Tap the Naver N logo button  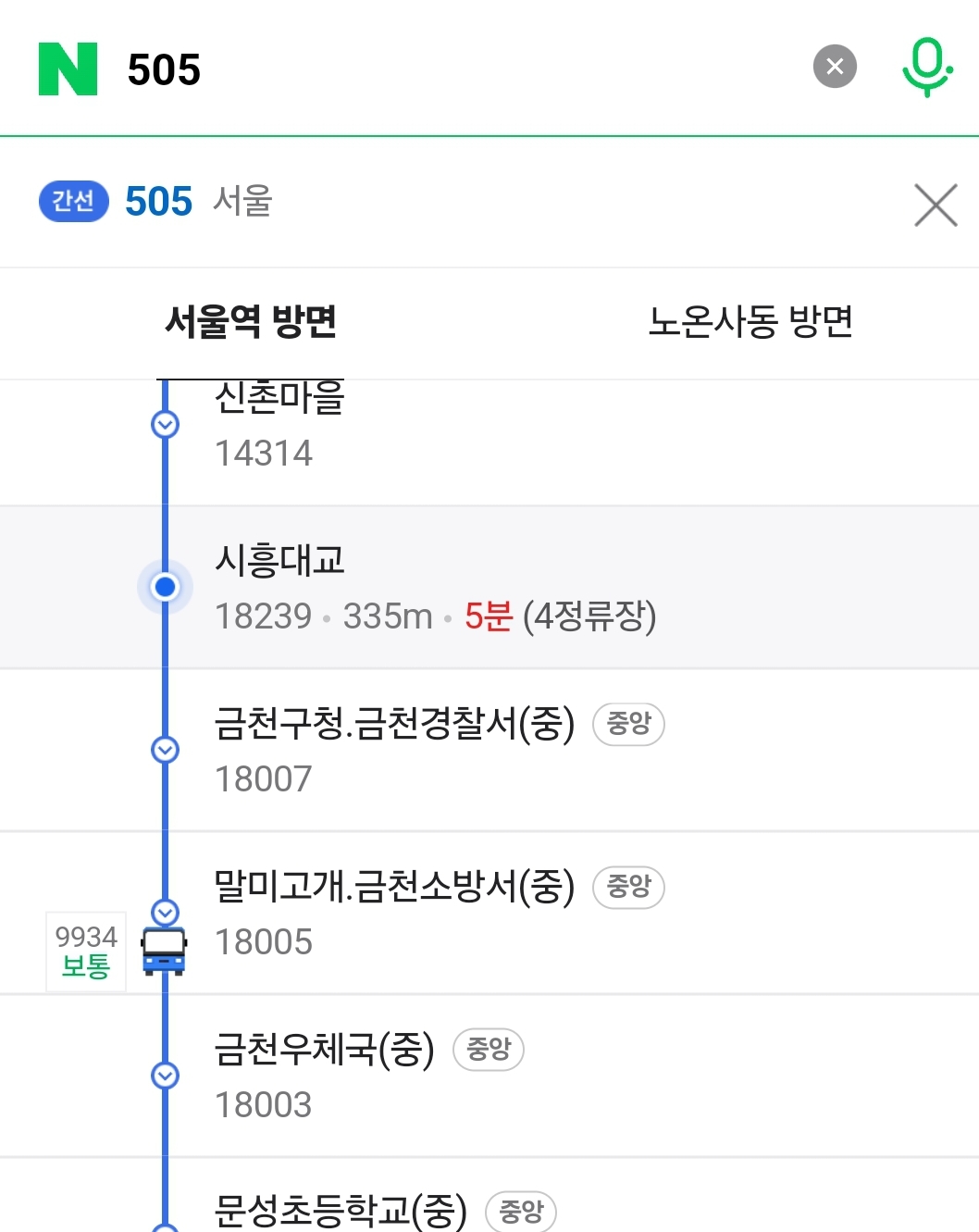pyautogui.click(x=68, y=68)
